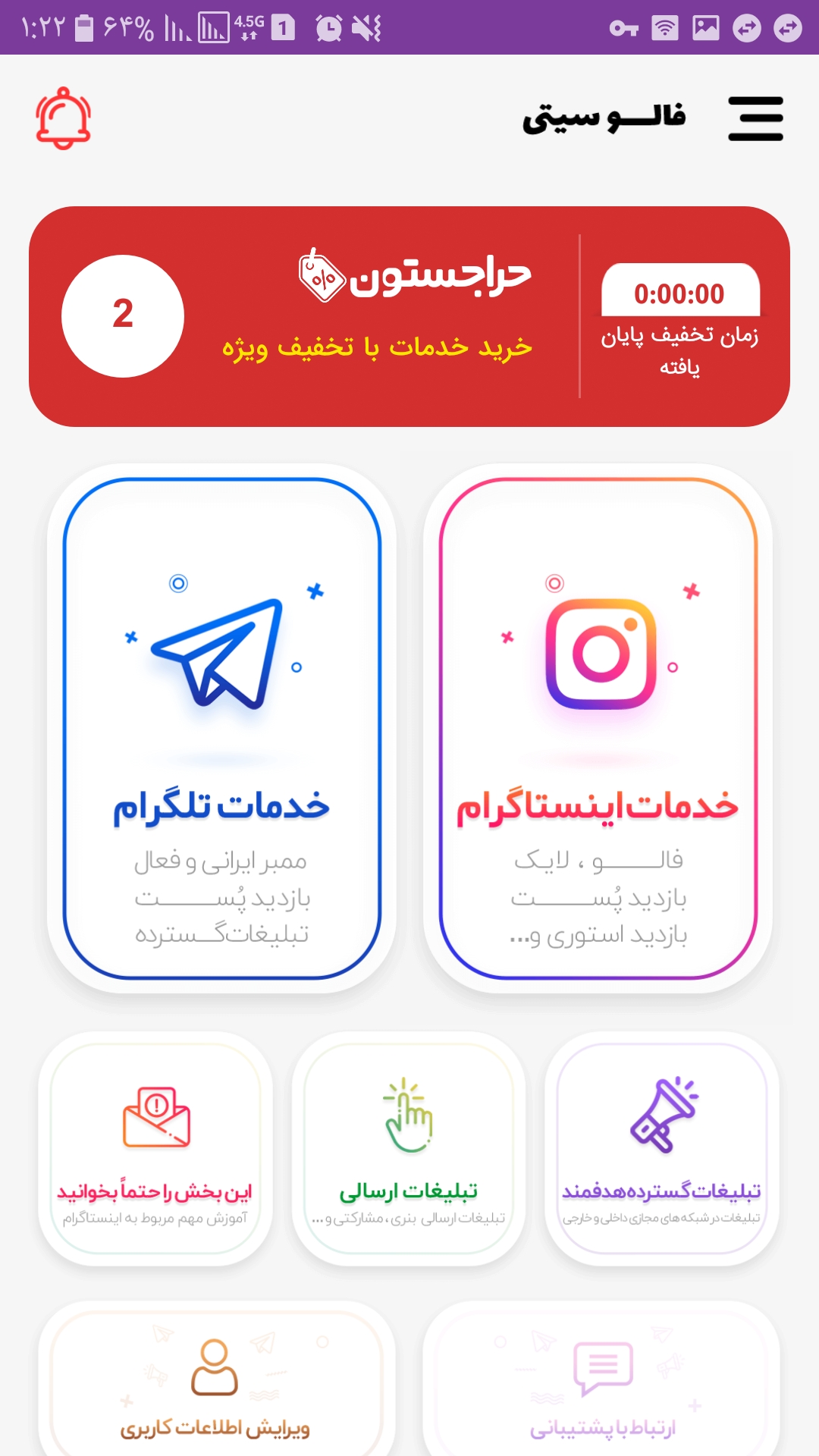The width and height of the screenshot is (819, 1456).
Task: Open the red notifications bell
Action: click(x=64, y=118)
